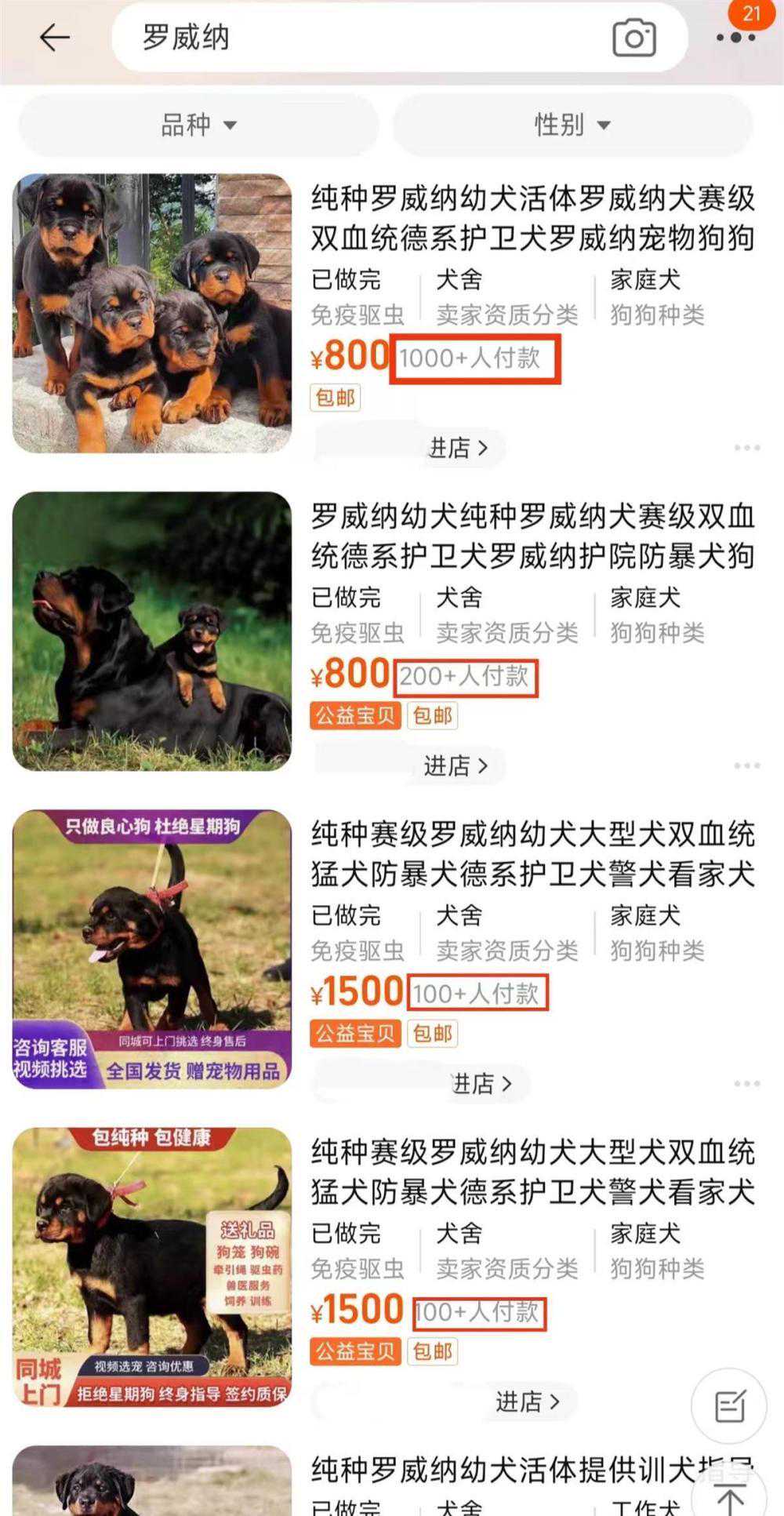Tap the search box containing 罗威纳
This screenshot has width=784, height=1516.
(361, 38)
